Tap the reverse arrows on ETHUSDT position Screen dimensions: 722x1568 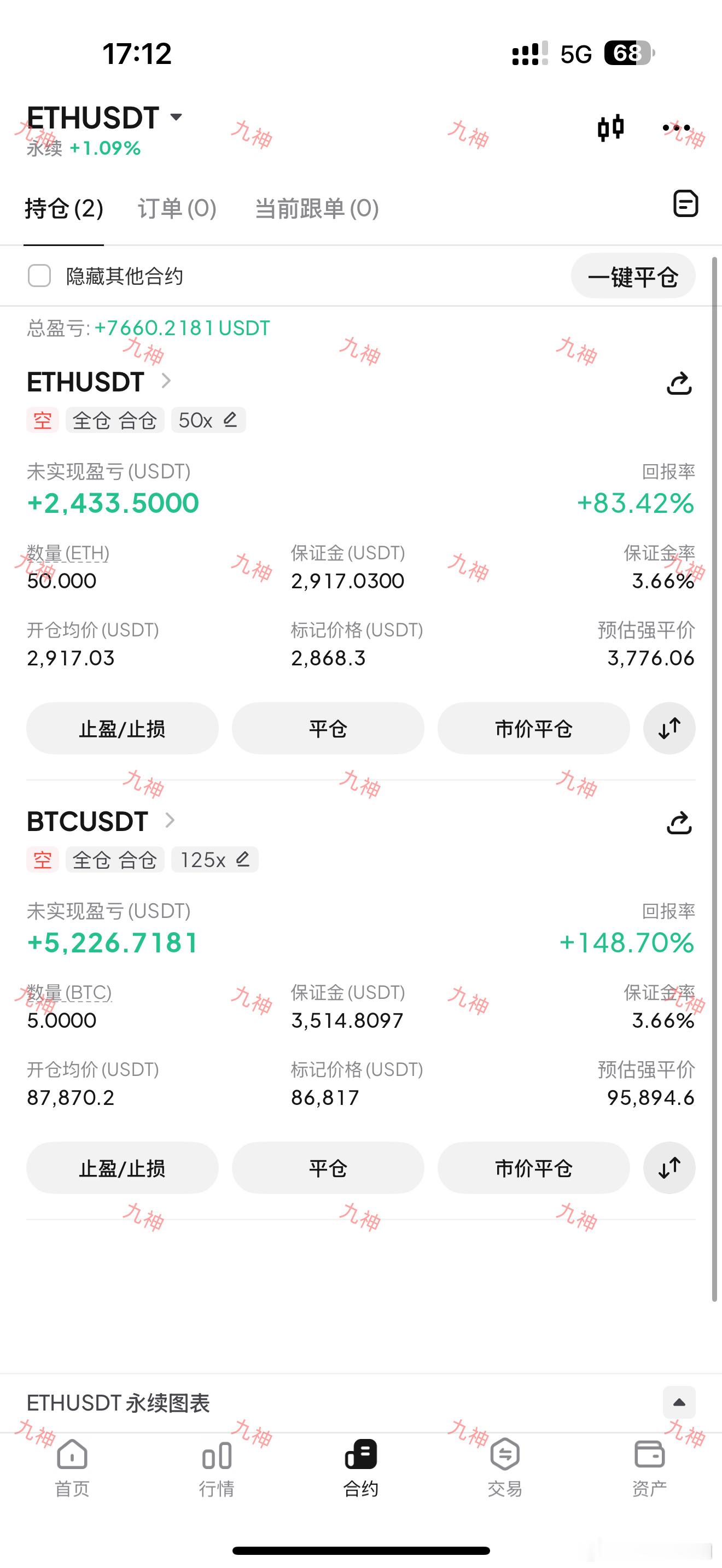[x=669, y=728]
